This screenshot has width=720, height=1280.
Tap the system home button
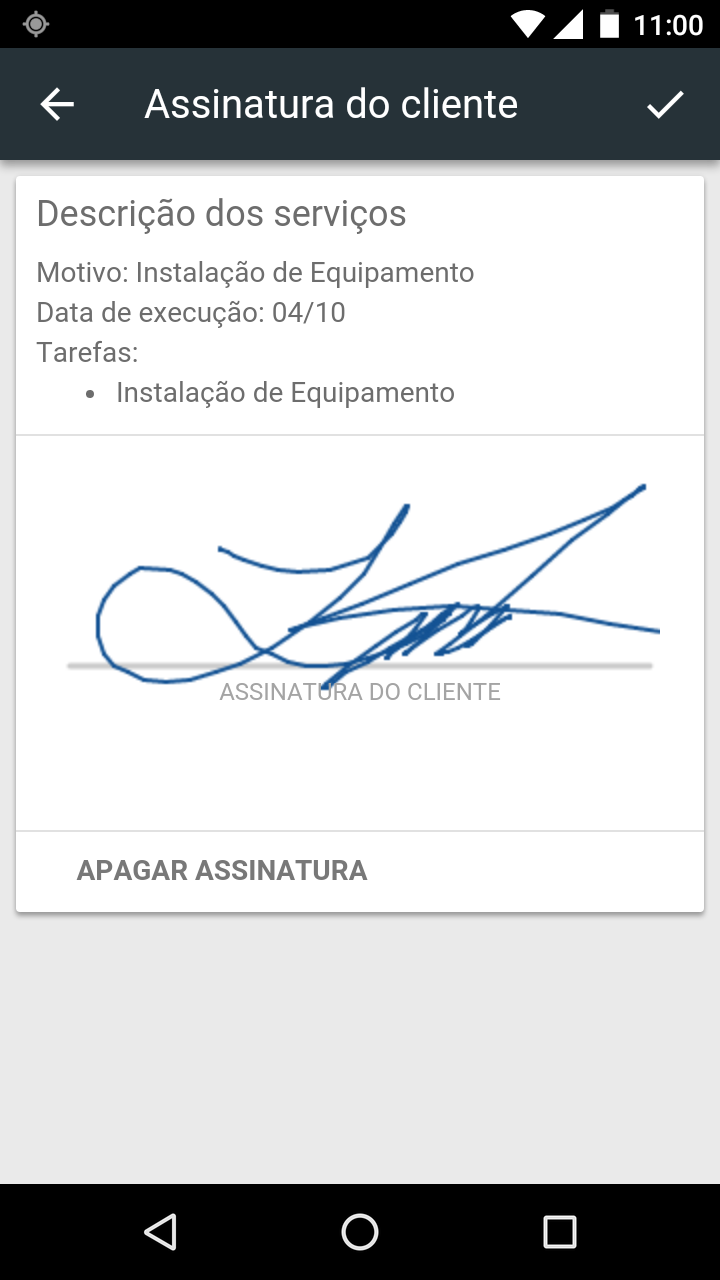click(360, 1231)
